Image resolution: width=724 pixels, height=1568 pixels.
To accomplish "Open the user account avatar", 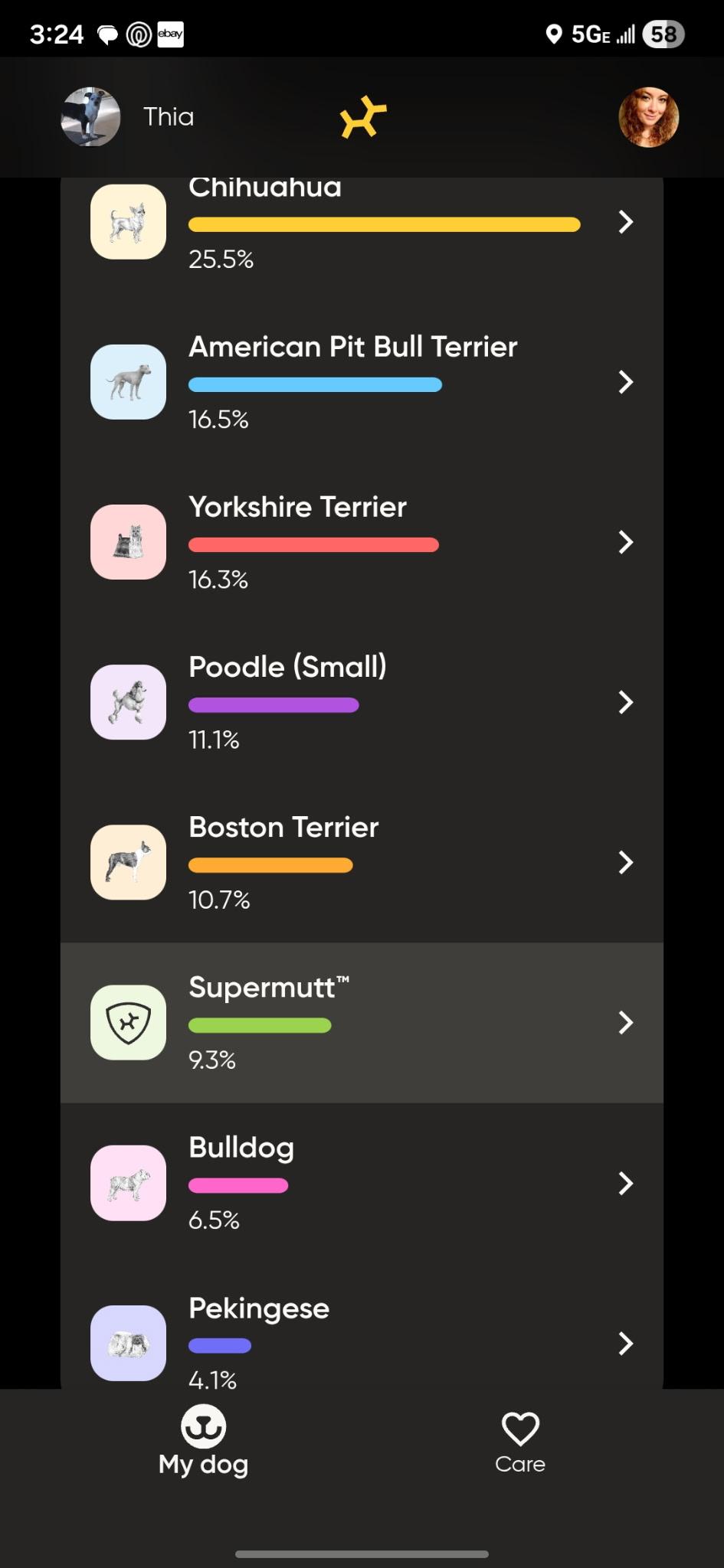I will click(648, 117).
